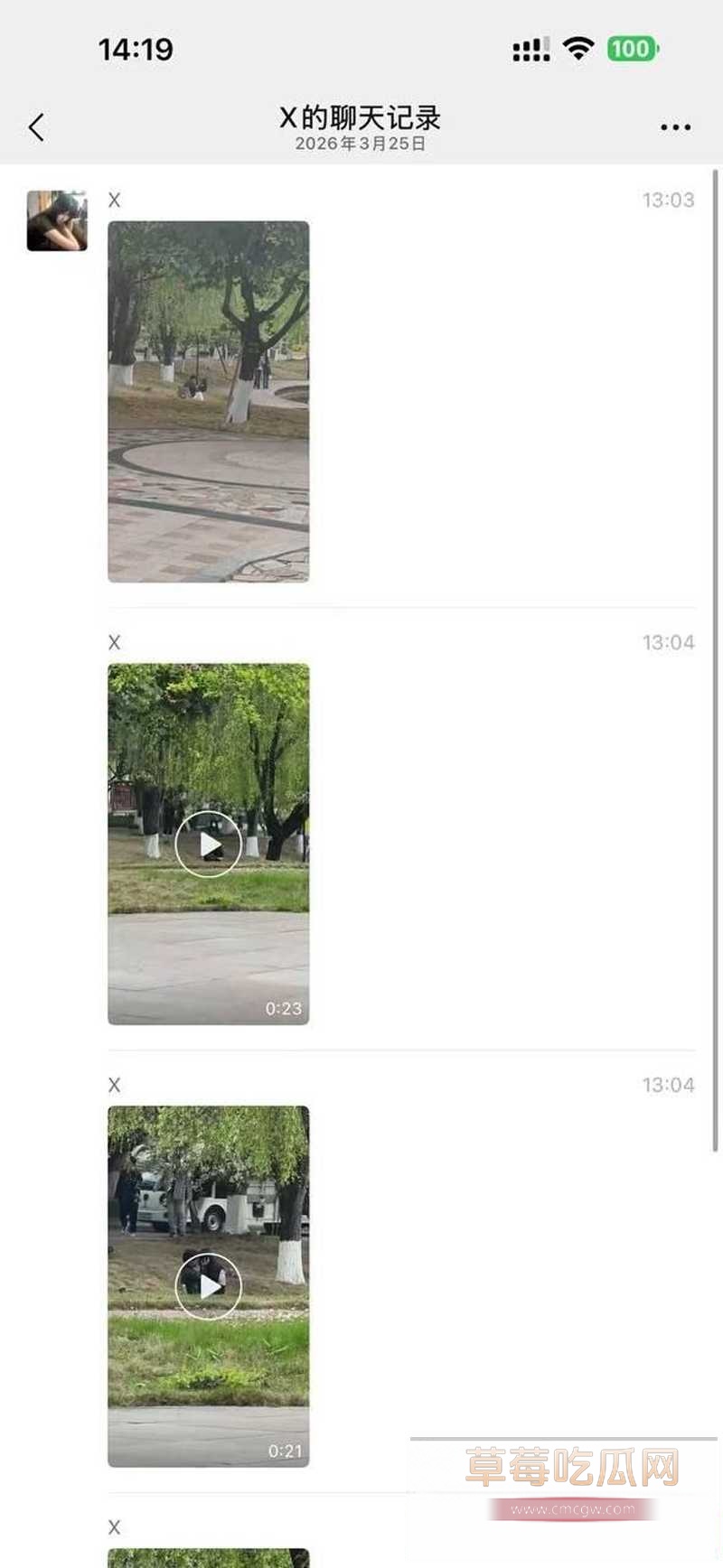
Task: Play the 0:23 video
Action: click(208, 845)
